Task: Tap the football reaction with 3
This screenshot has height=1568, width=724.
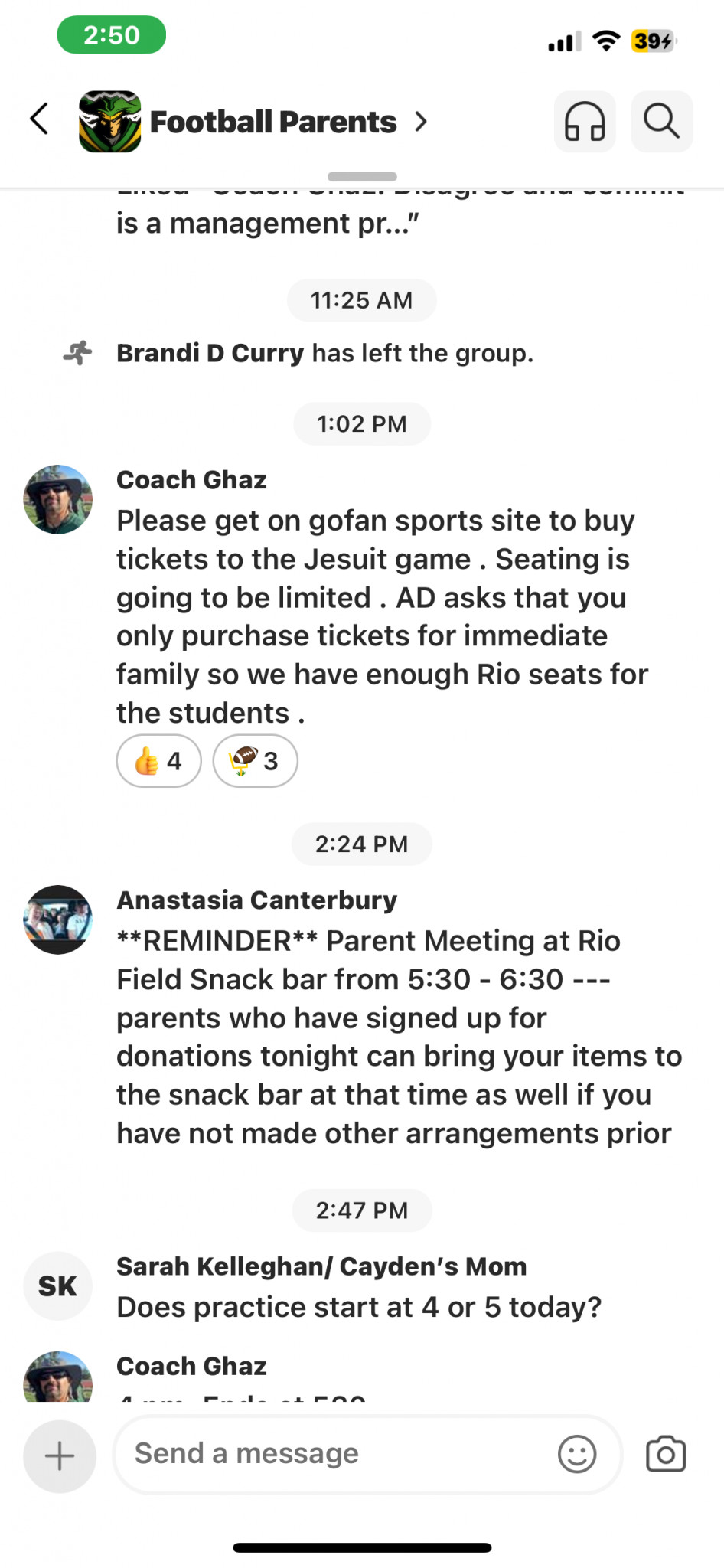Action: tap(255, 761)
